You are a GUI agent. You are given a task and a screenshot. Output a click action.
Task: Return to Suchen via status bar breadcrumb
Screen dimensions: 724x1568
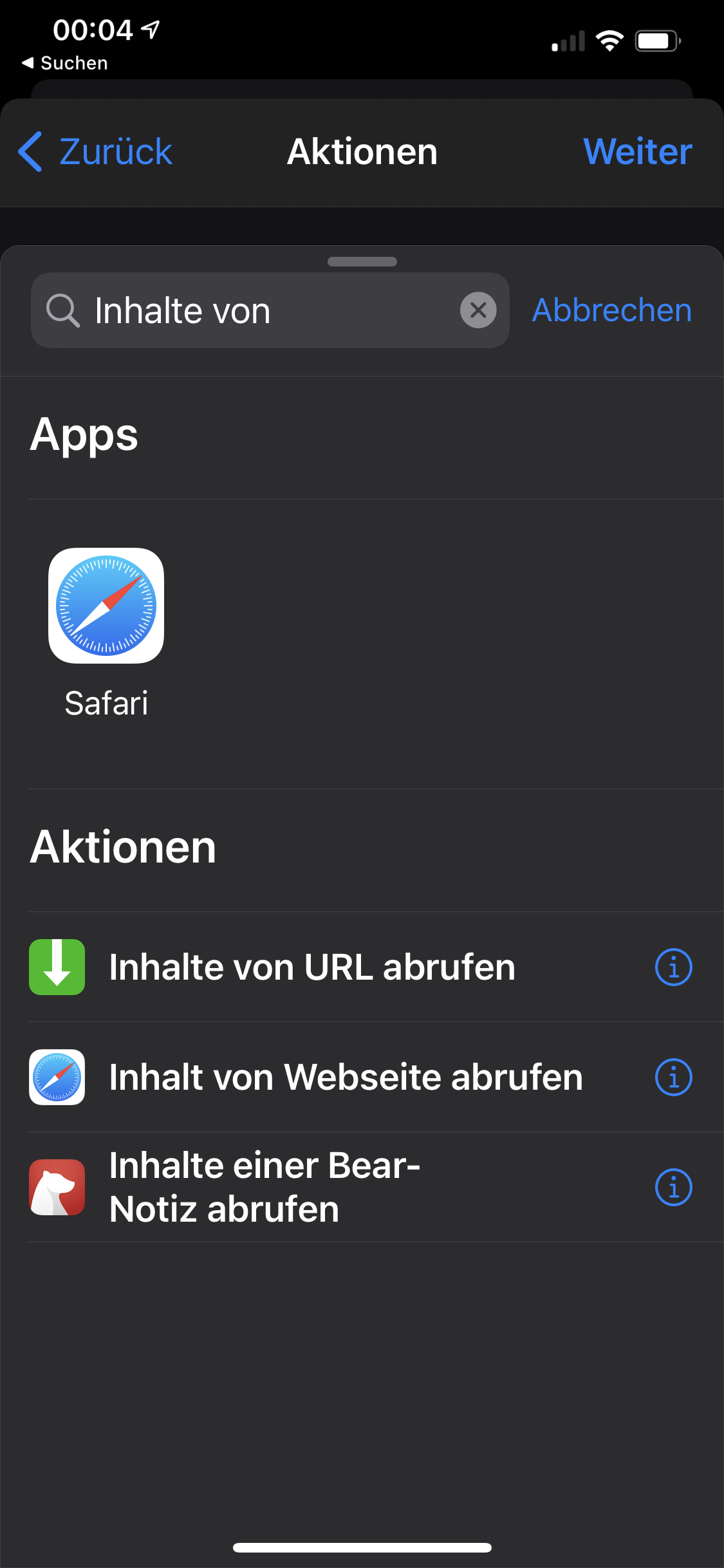[64, 63]
